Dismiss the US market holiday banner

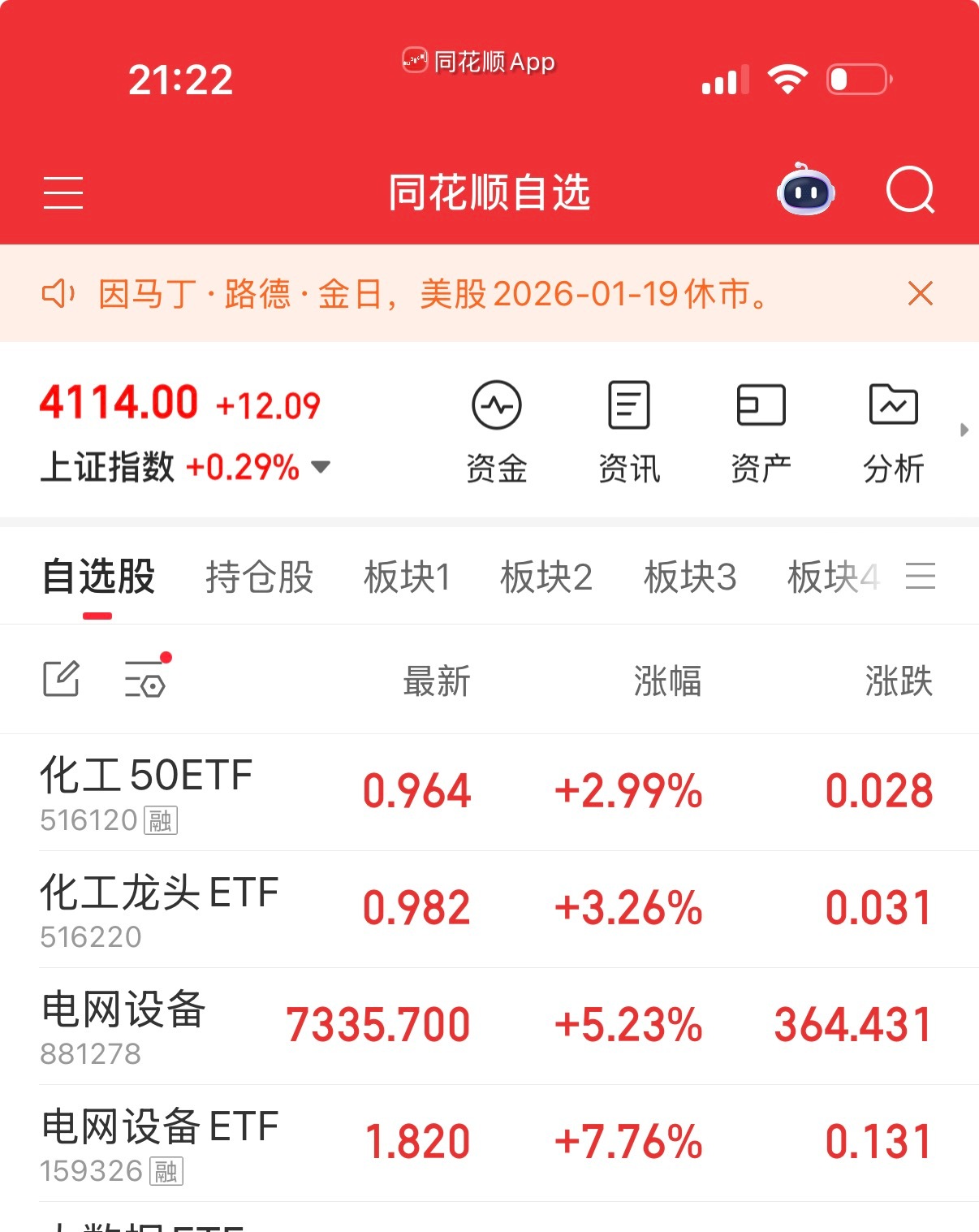pos(918,294)
